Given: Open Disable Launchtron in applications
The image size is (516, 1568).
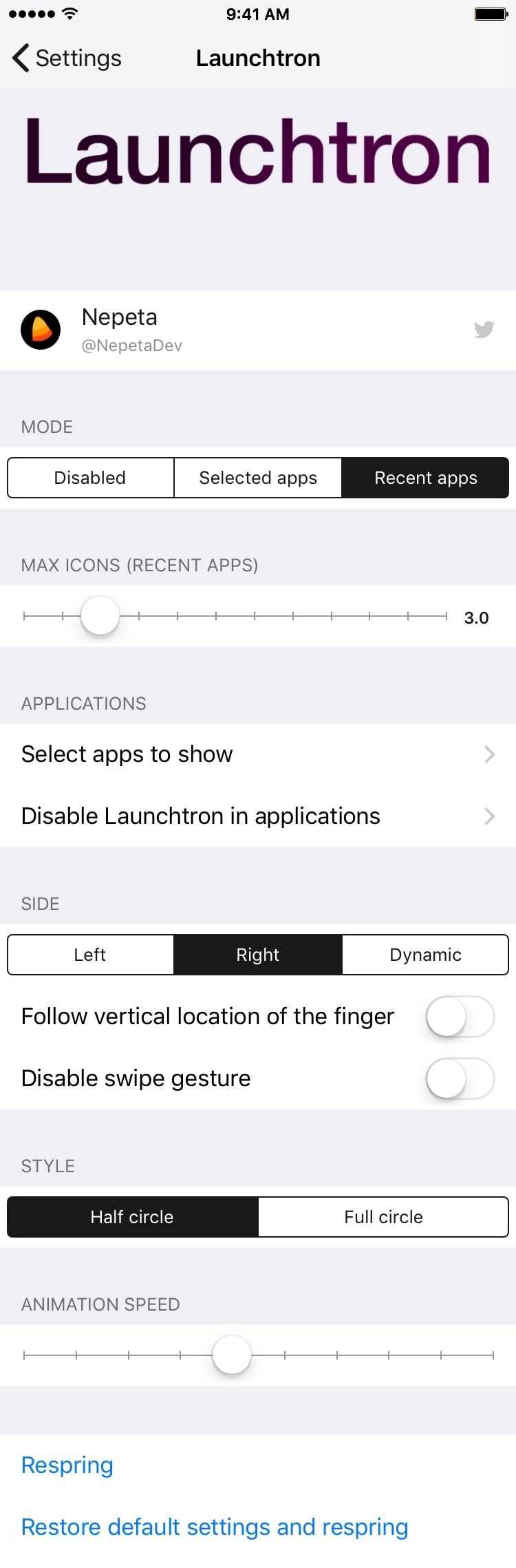Looking at the screenshot, I should (258, 816).
